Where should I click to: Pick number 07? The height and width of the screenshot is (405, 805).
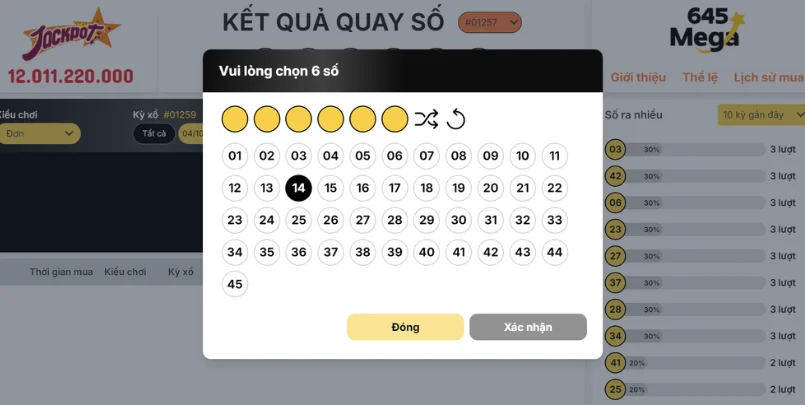pos(427,156)
